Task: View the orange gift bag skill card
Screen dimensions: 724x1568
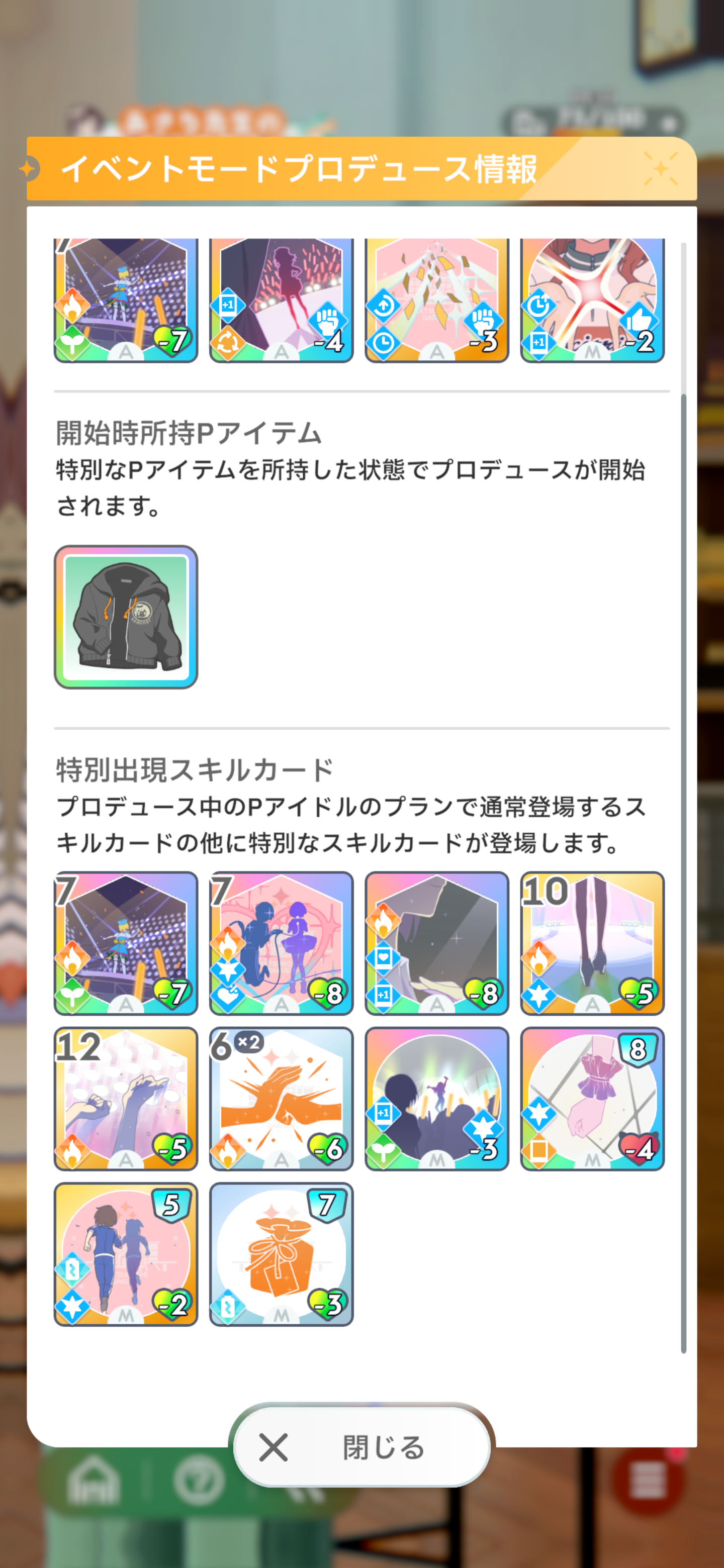Action: pyautogui.click(x=282, y=1254)
